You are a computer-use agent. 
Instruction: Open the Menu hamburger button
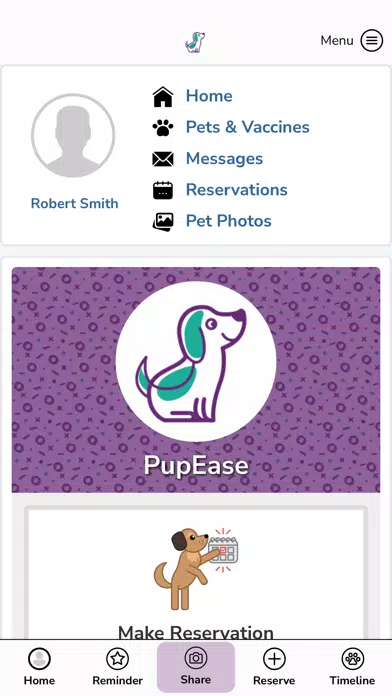point(371,41)
